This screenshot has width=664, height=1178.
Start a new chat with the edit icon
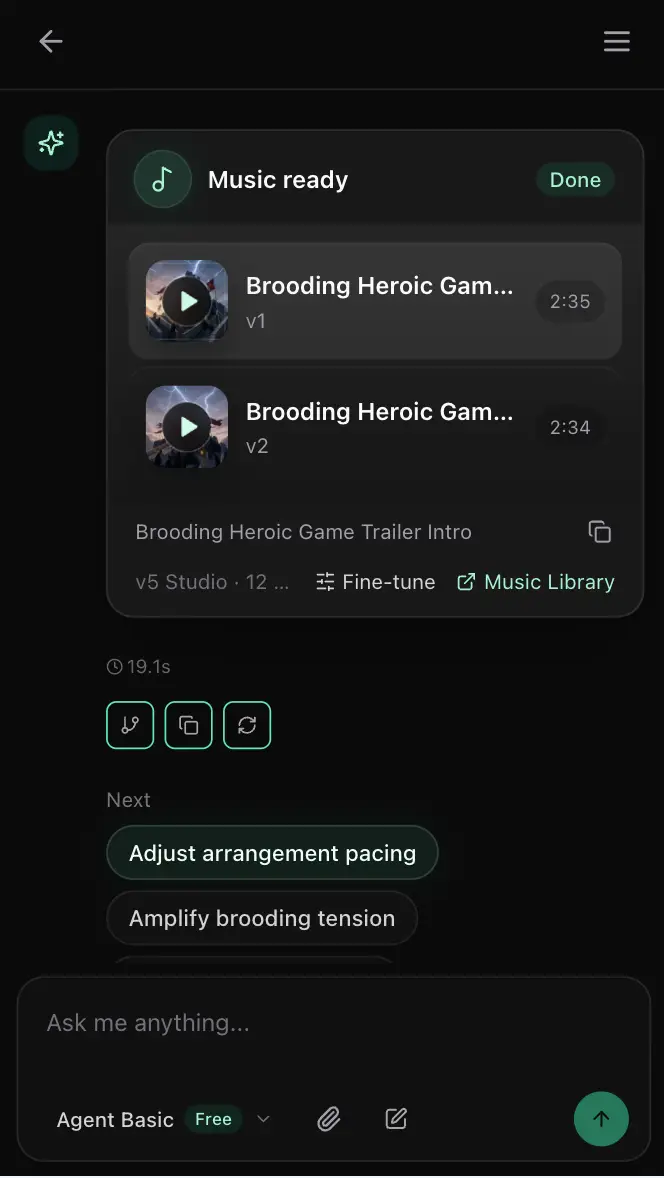tap(396, 1119)
